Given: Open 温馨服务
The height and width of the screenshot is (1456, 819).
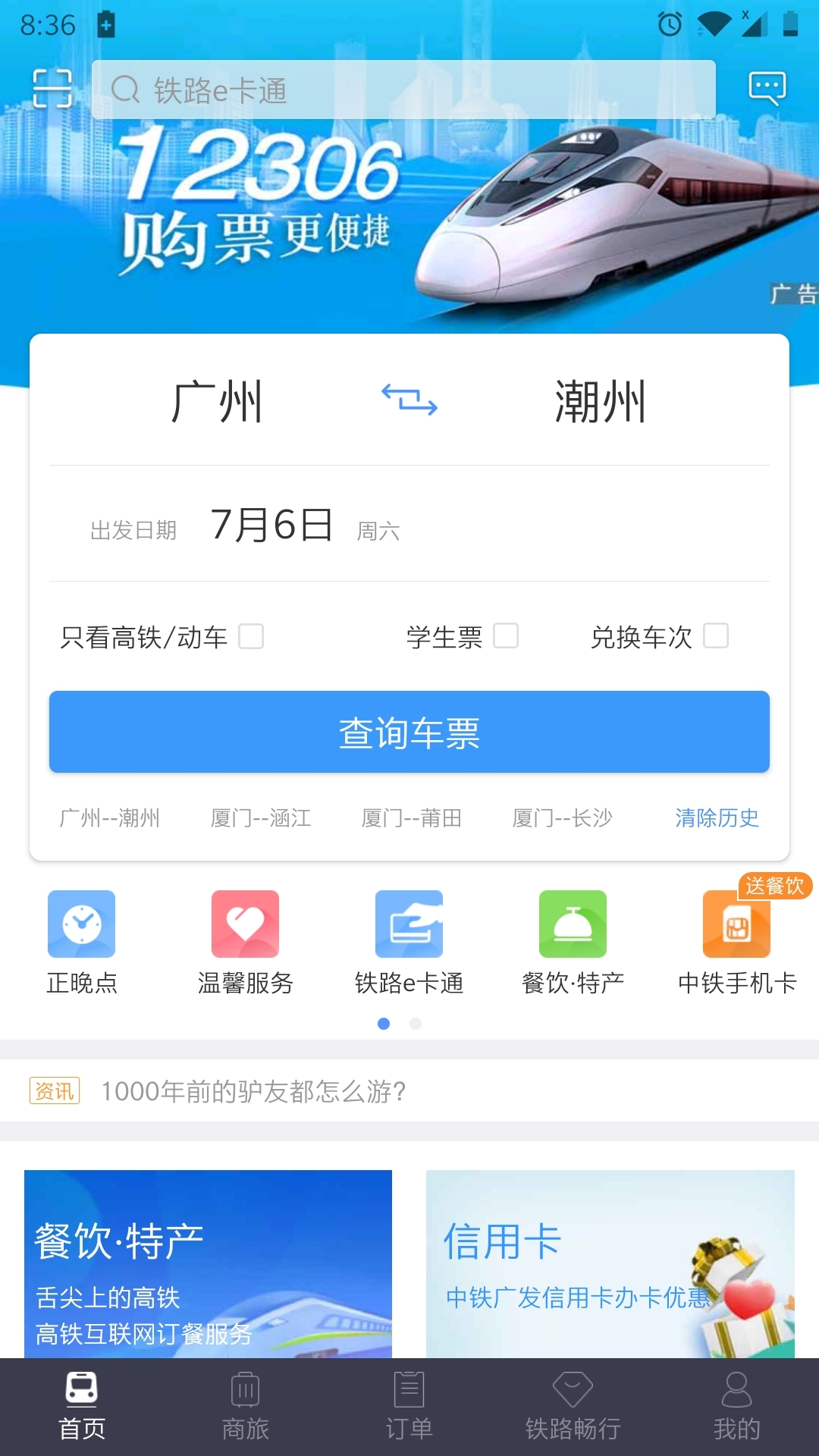Looking at the screenshot, I should click(245, 941).
